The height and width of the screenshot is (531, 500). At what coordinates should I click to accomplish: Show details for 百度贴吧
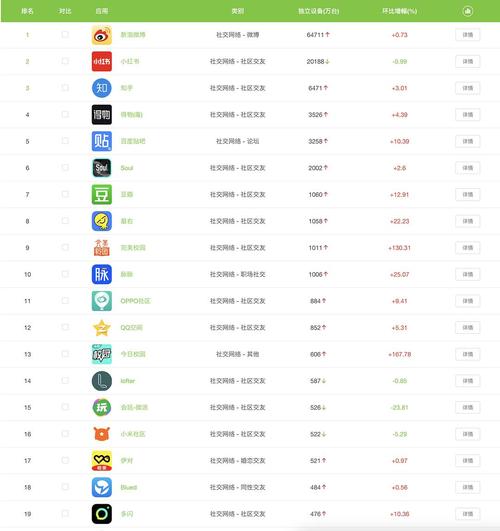click(467, 141)
